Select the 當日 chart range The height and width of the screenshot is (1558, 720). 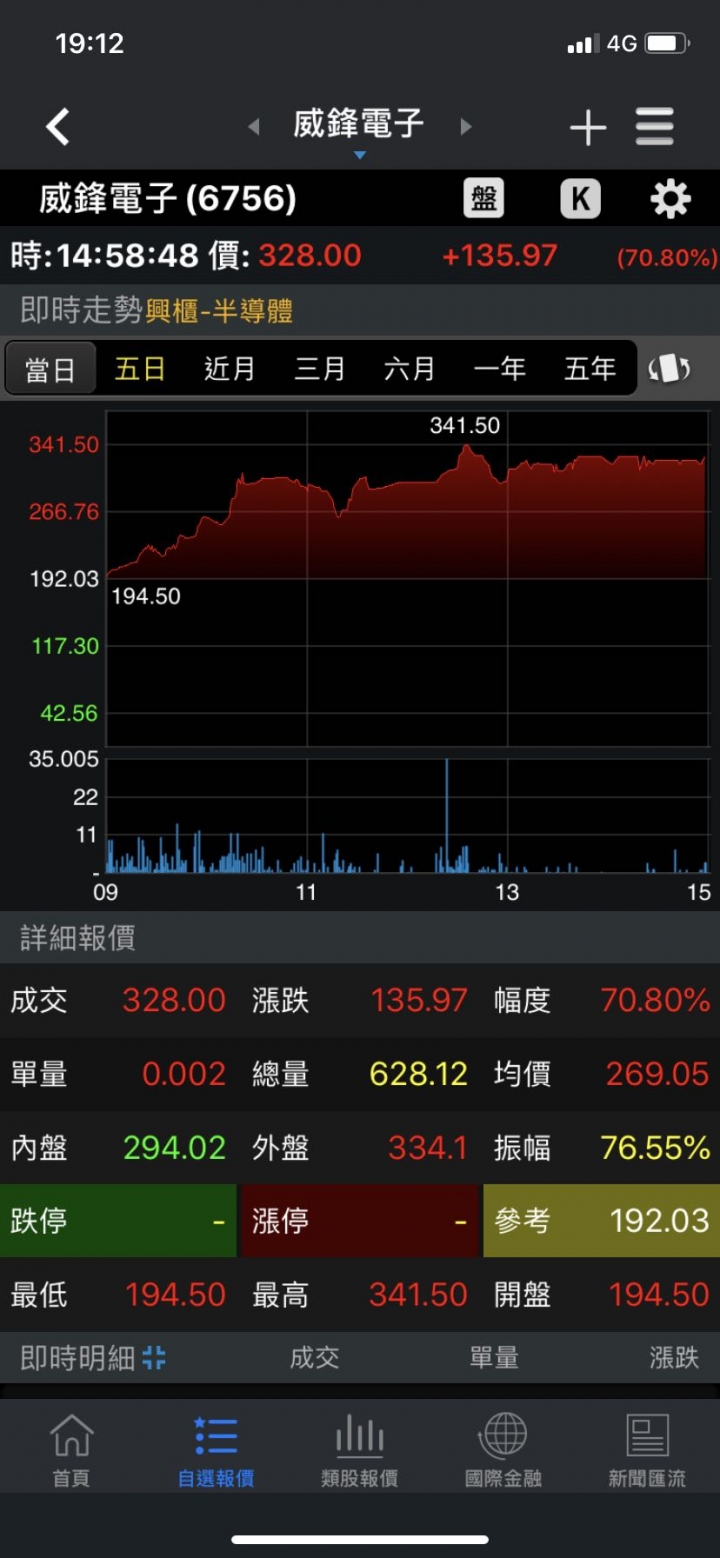tap(51, 369)
